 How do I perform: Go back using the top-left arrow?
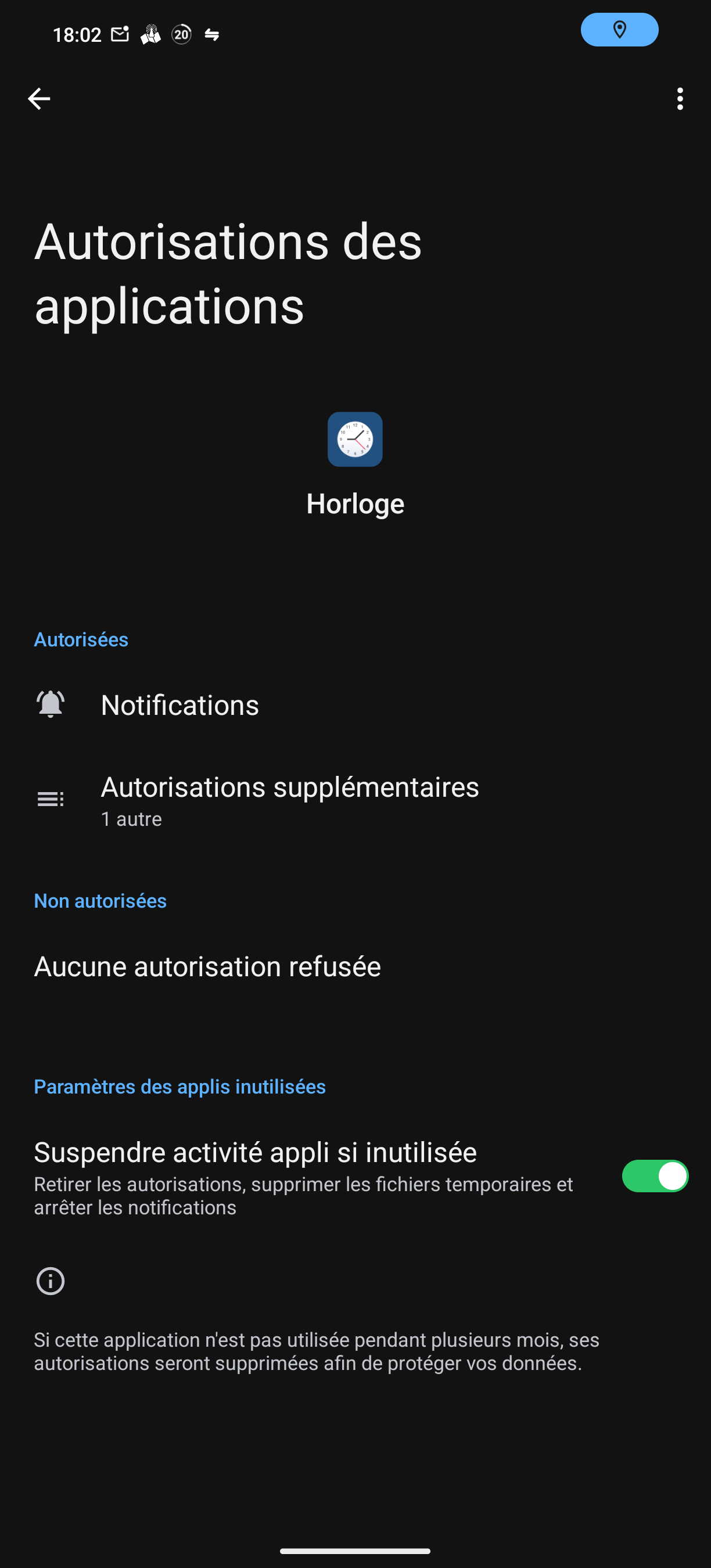(39, 99)
